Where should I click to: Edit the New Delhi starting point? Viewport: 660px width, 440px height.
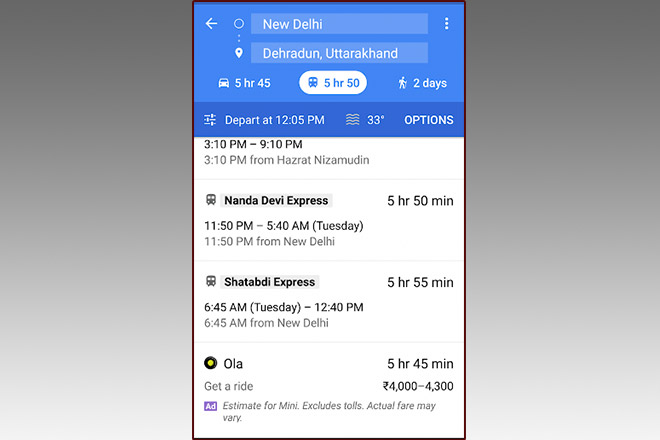[338, 24]
